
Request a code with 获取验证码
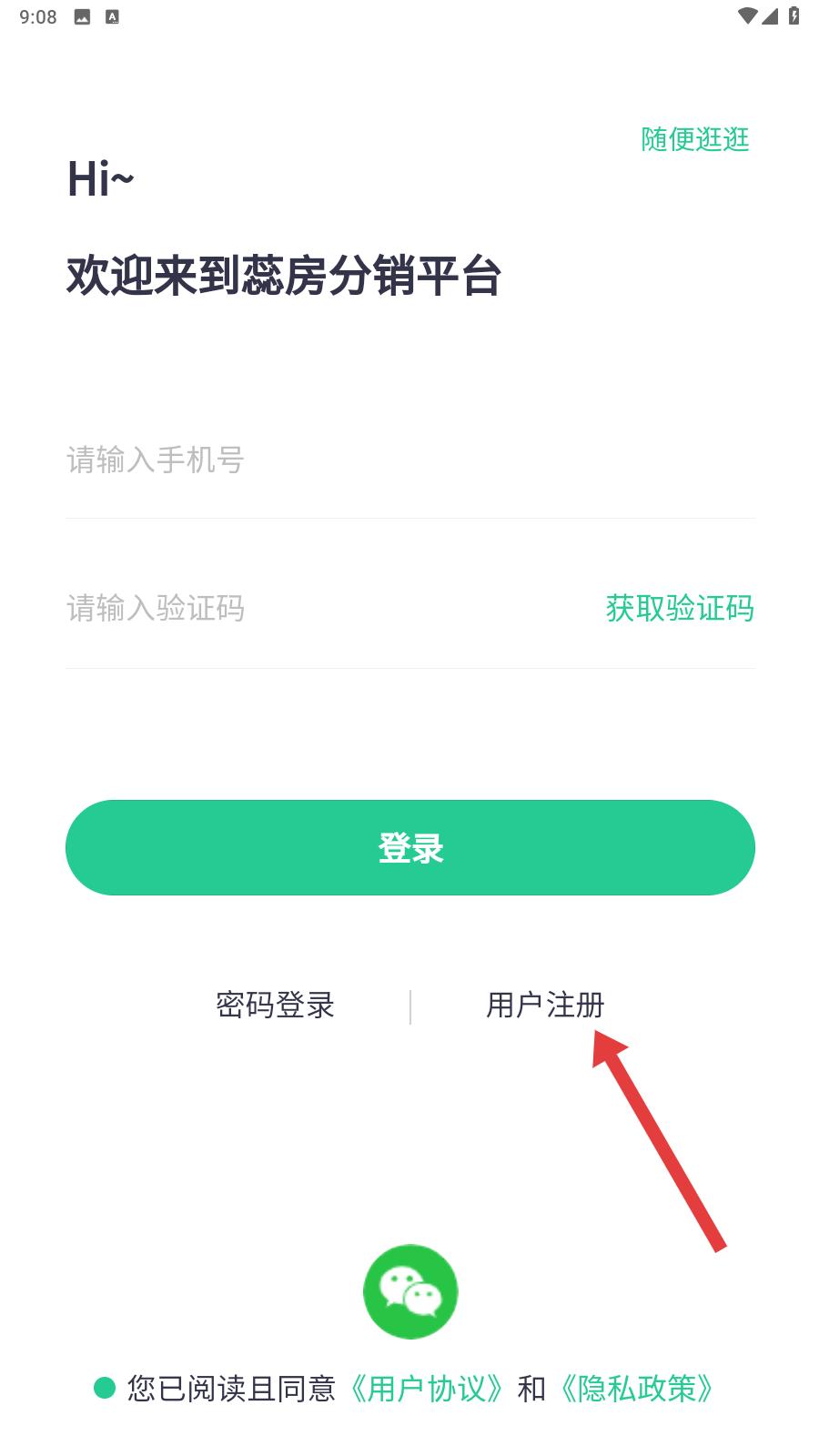[x=680, y=608]
